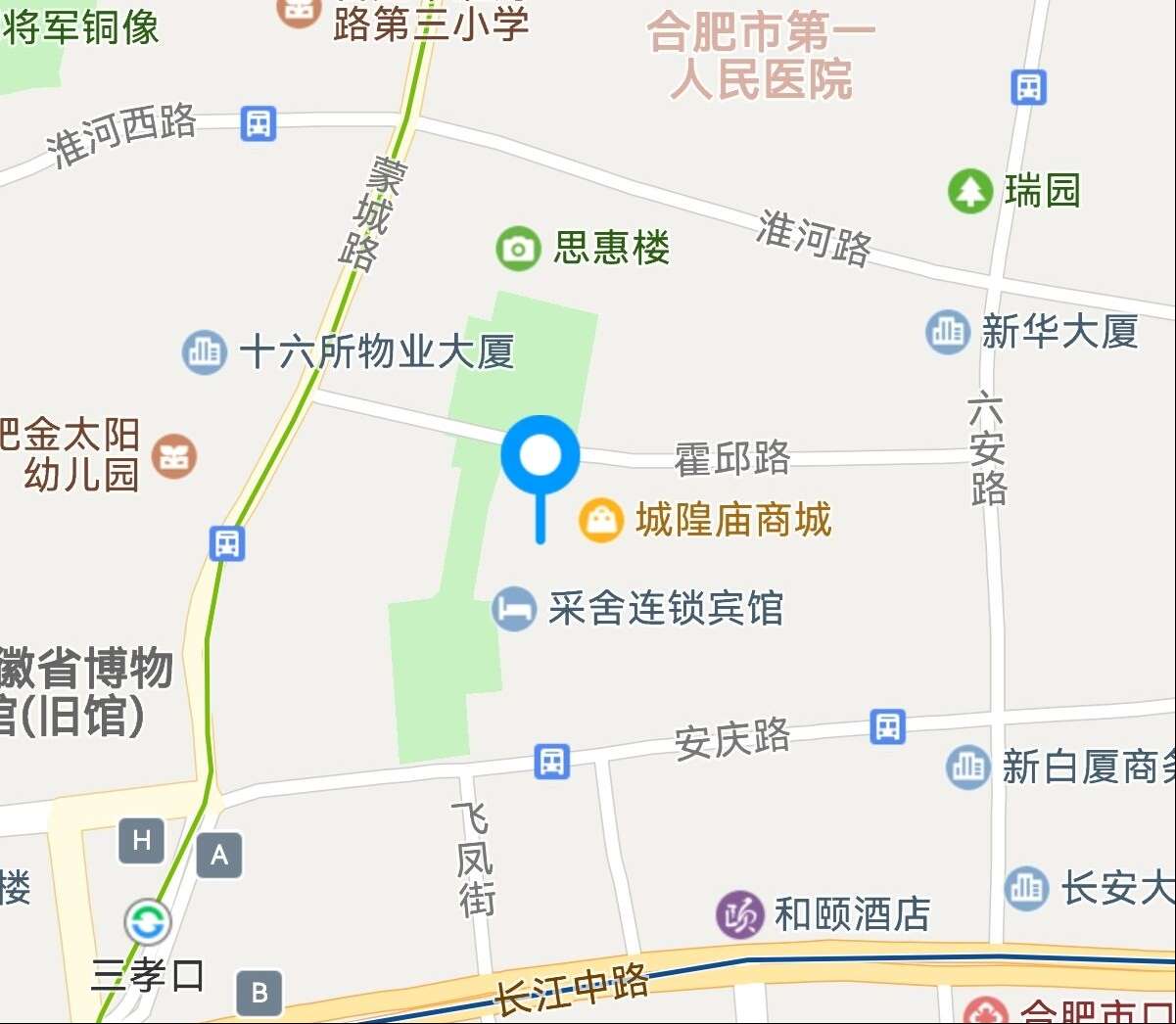Tap the 和颐酒店 hotel marker
This screenshot has width=1176, height=1024.
pos(739,915)
